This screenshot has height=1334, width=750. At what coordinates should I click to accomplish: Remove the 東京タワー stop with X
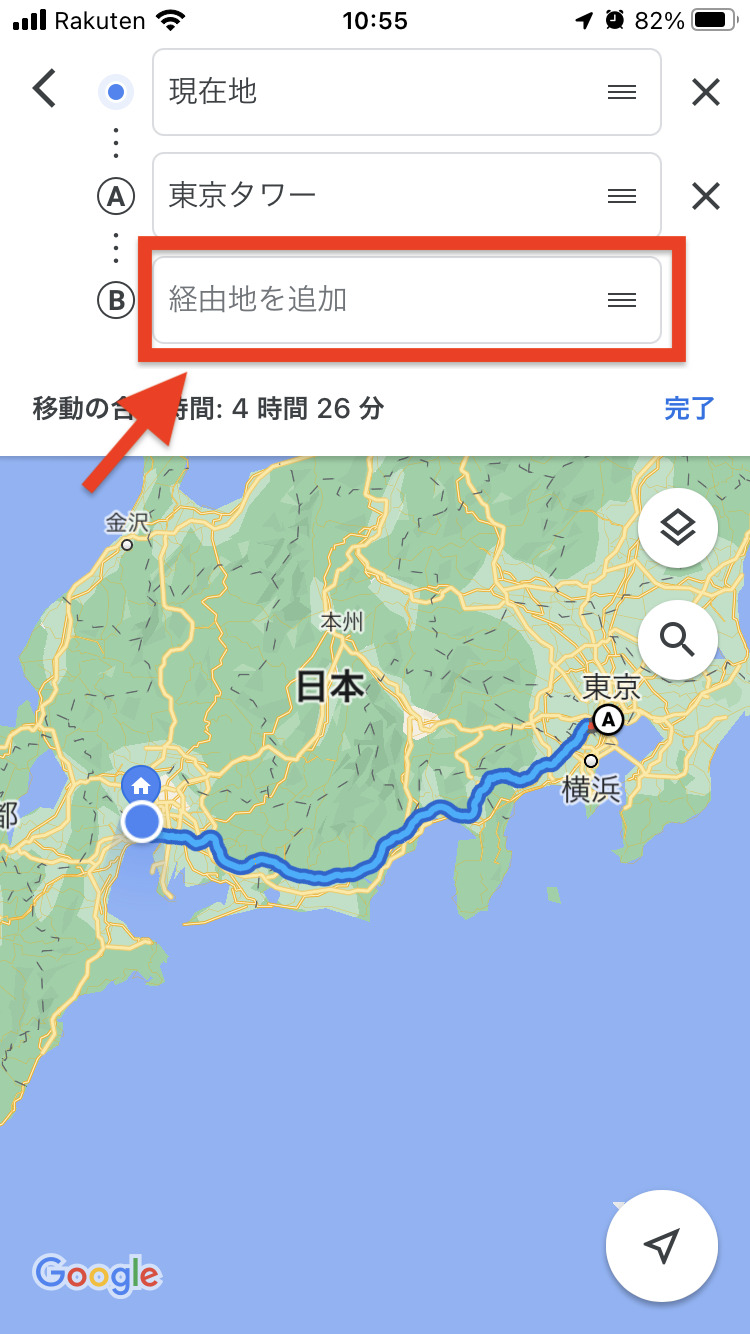click(x=706, y=196)
